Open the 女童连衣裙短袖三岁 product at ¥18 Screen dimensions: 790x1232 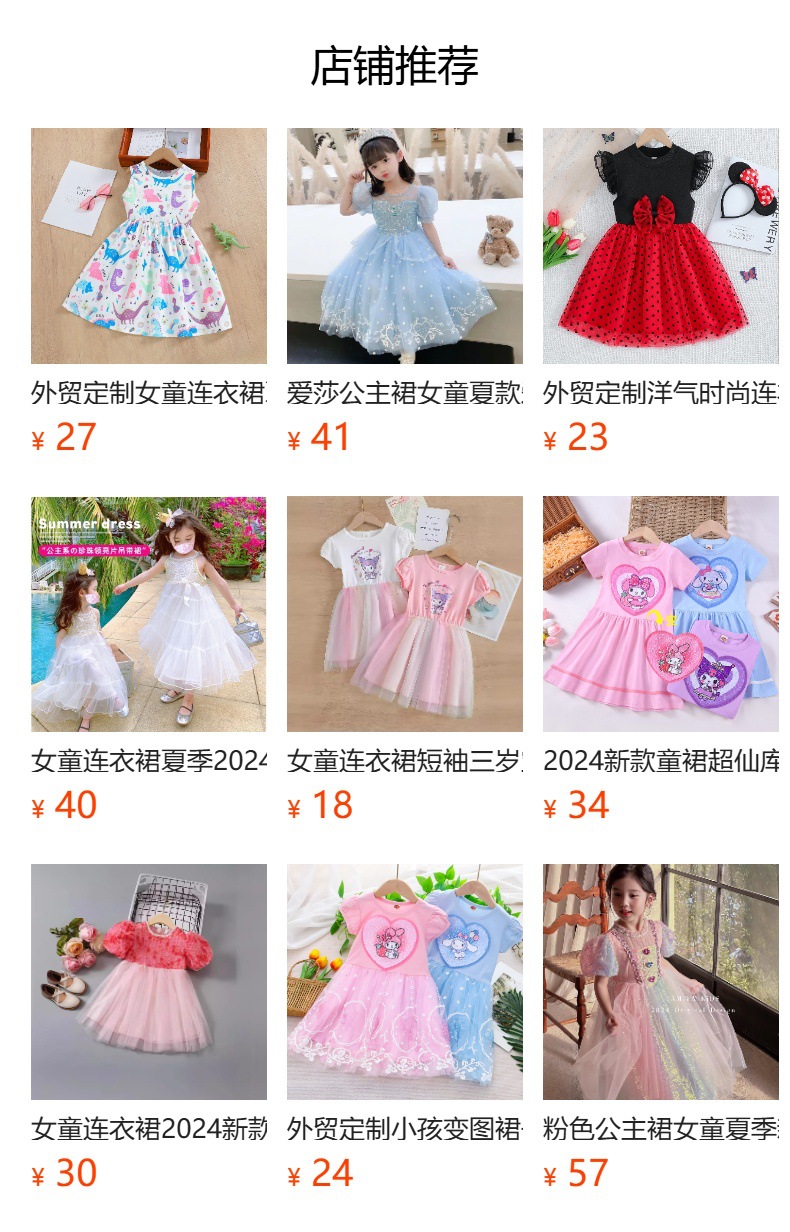click(404, 614)
